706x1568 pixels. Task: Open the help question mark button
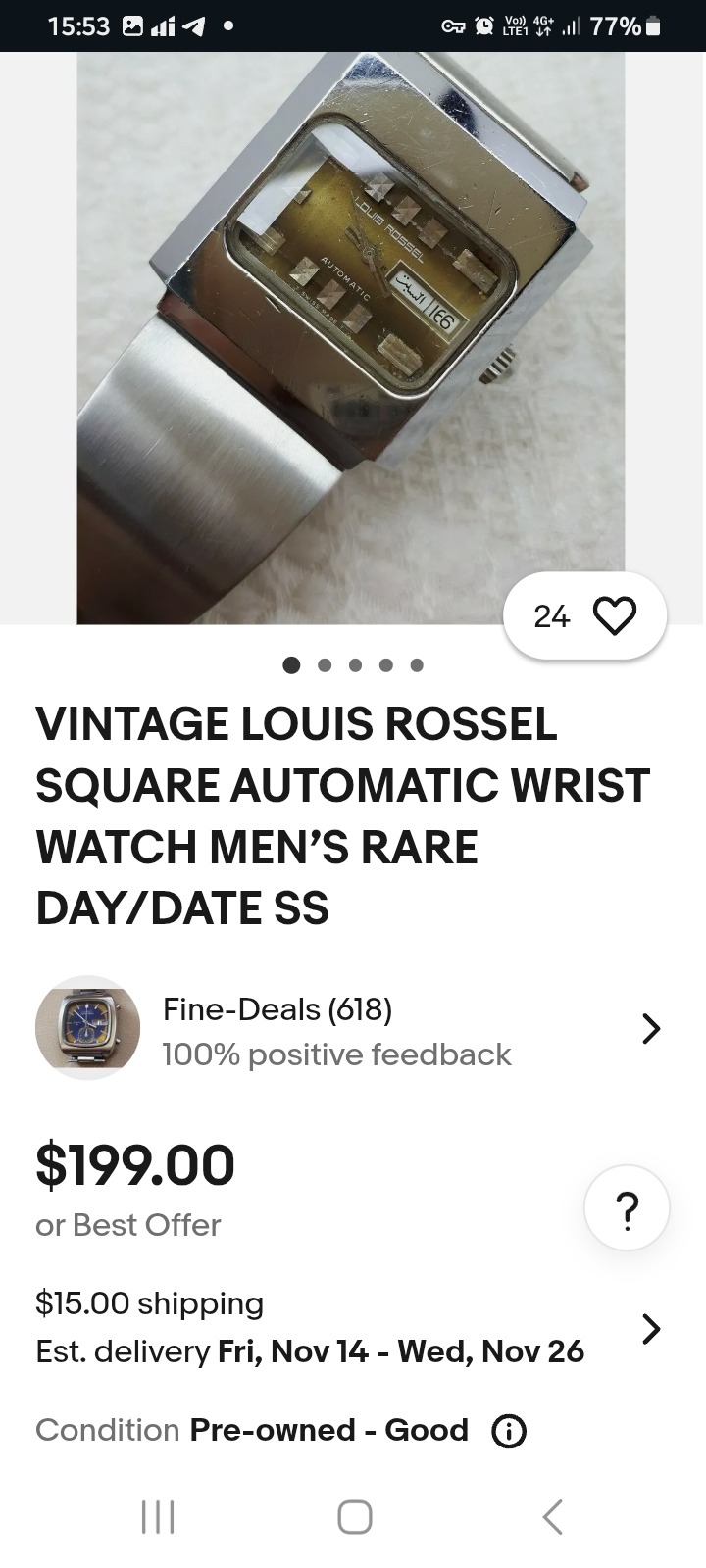coord(627,1207)
